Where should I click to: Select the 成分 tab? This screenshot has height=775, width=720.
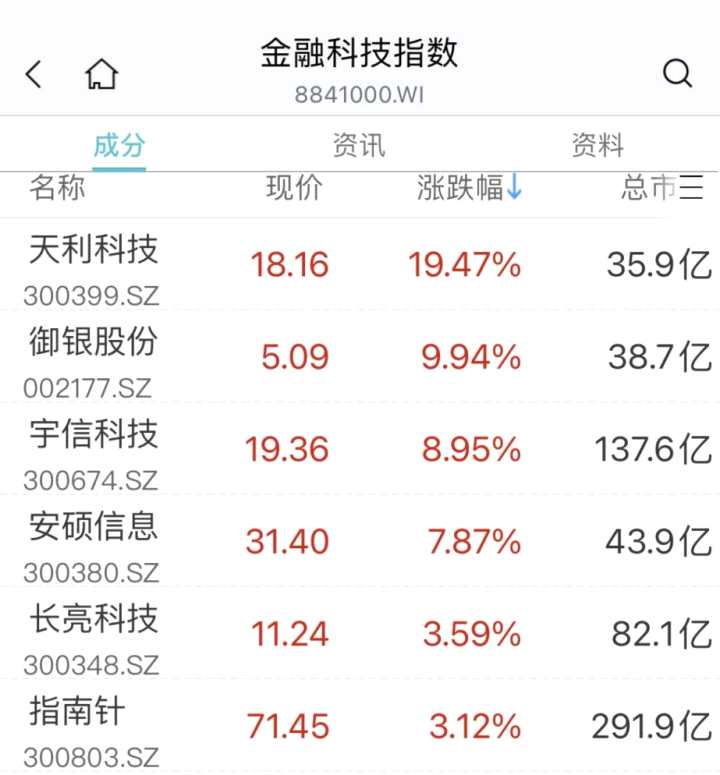click(x=119, y=145)
